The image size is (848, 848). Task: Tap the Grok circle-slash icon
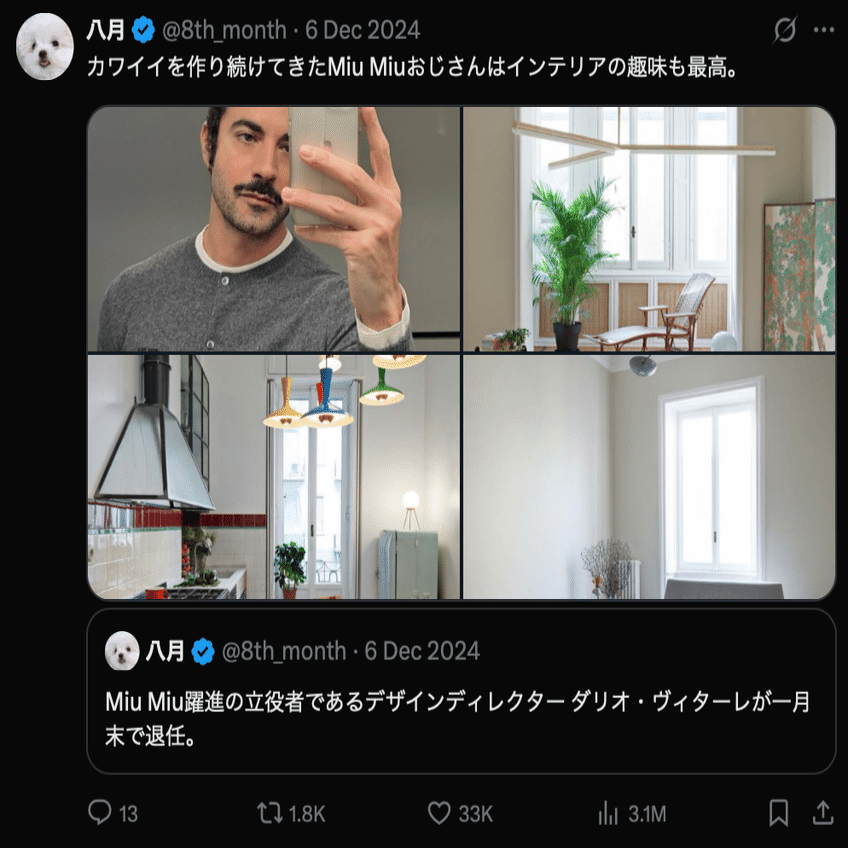pos(785,30)
